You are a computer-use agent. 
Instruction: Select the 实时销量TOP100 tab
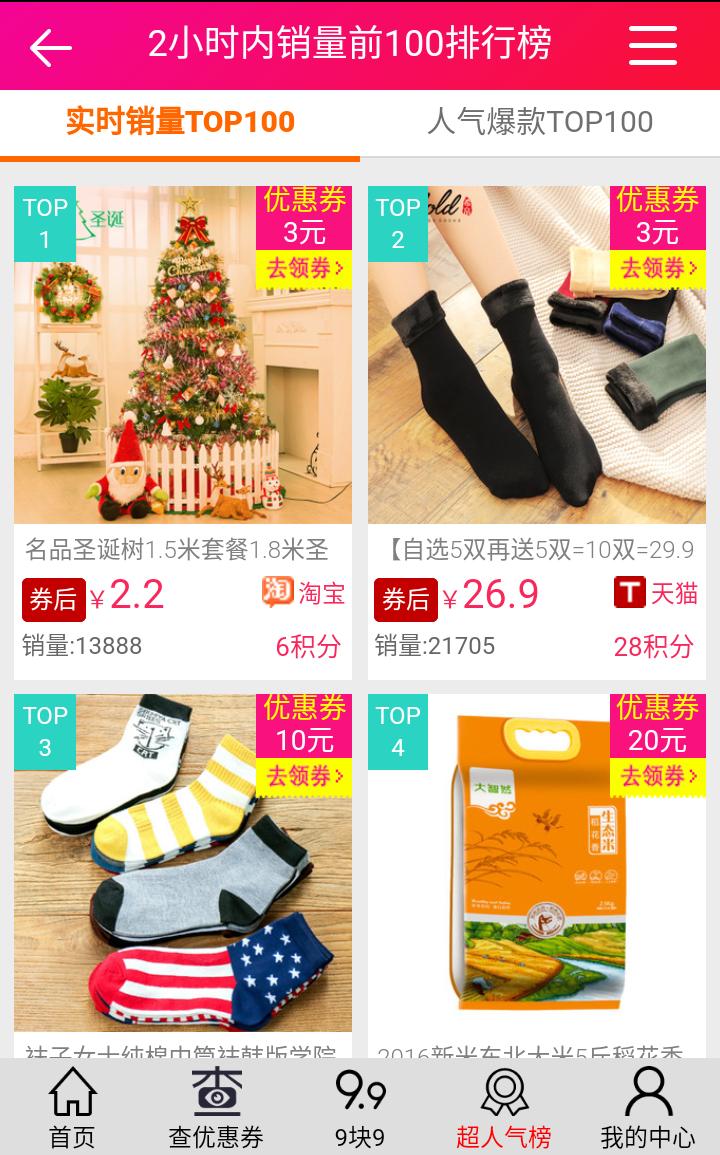tap(180, 122)
